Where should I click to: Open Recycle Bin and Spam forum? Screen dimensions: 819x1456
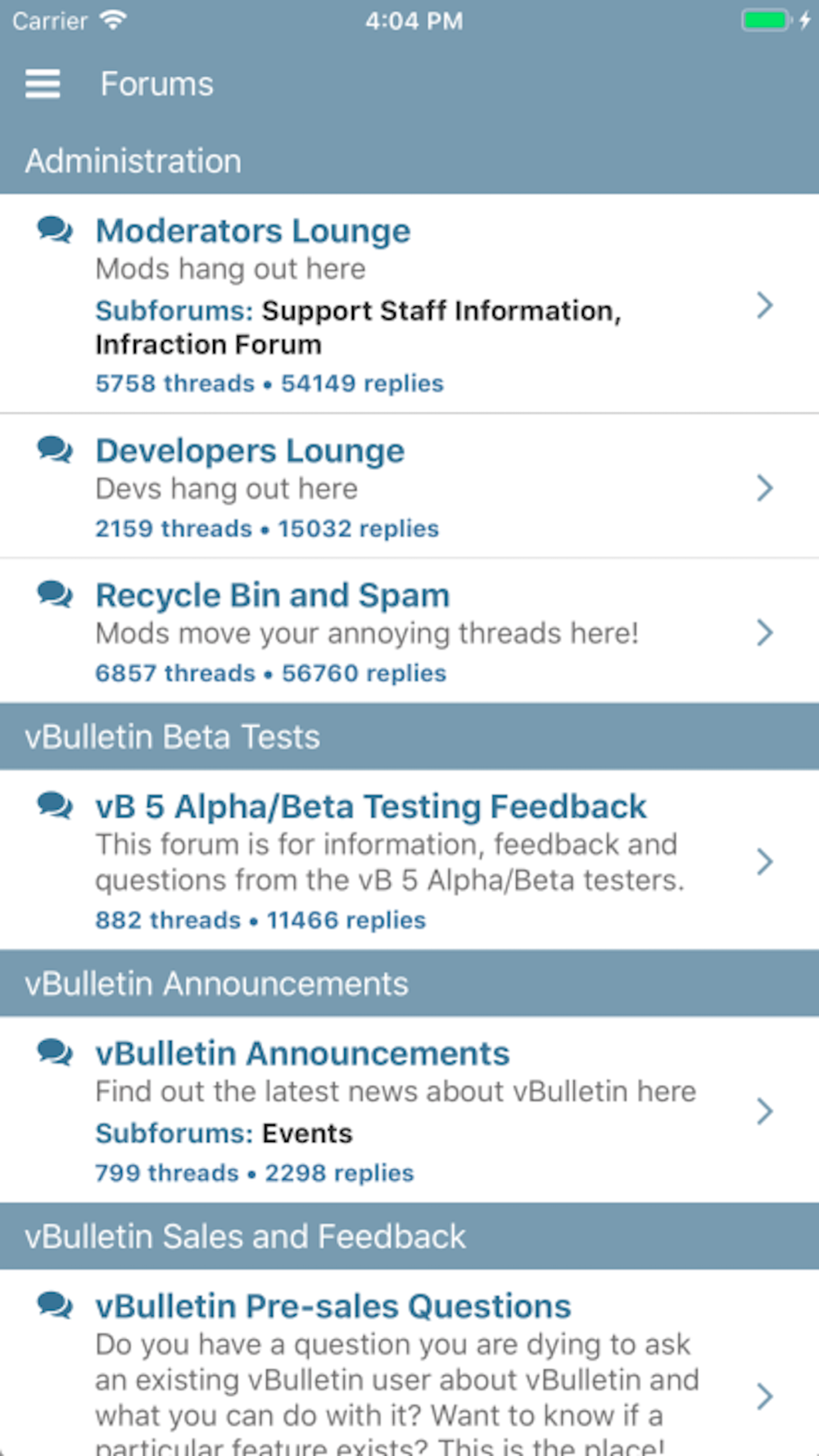pos(409,631)
